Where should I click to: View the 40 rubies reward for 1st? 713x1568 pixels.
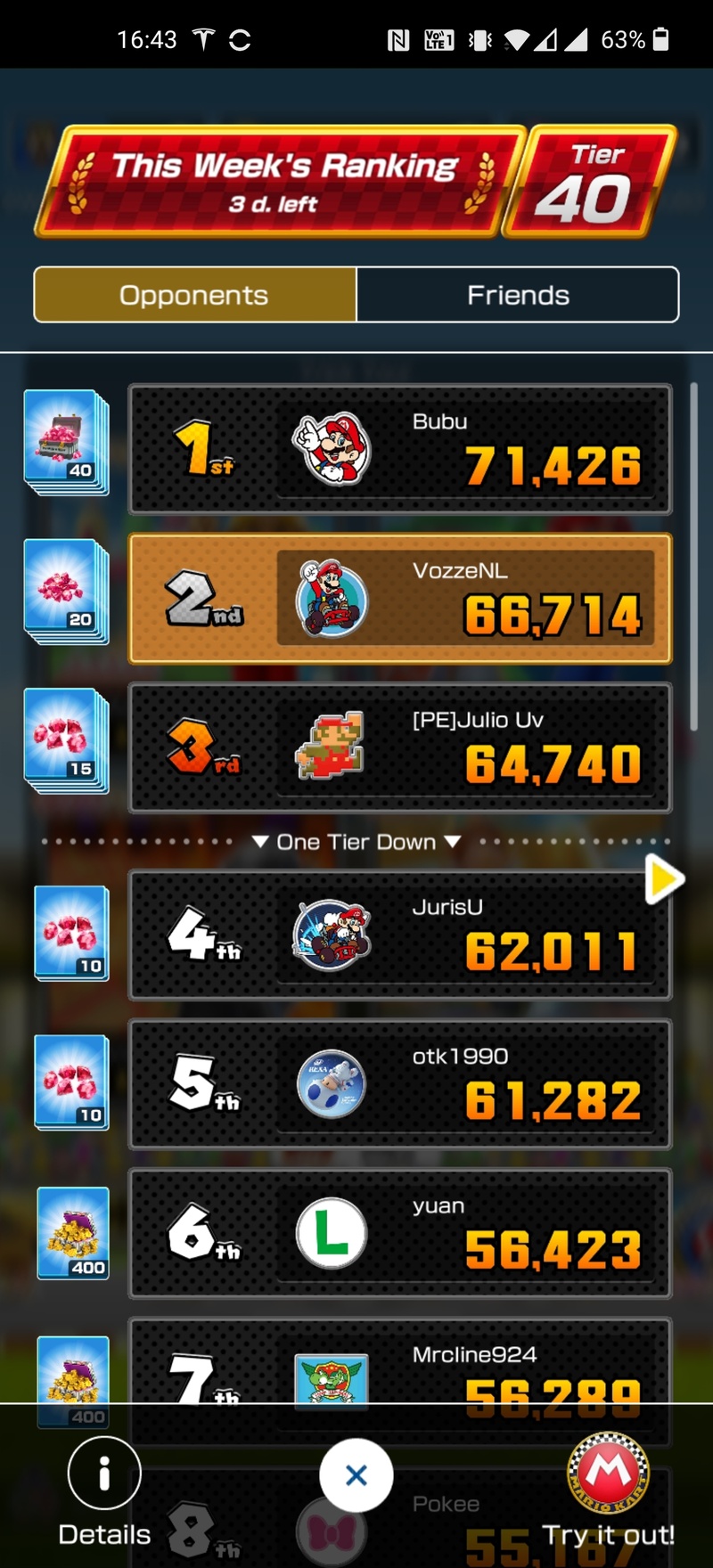pos(66,442)
